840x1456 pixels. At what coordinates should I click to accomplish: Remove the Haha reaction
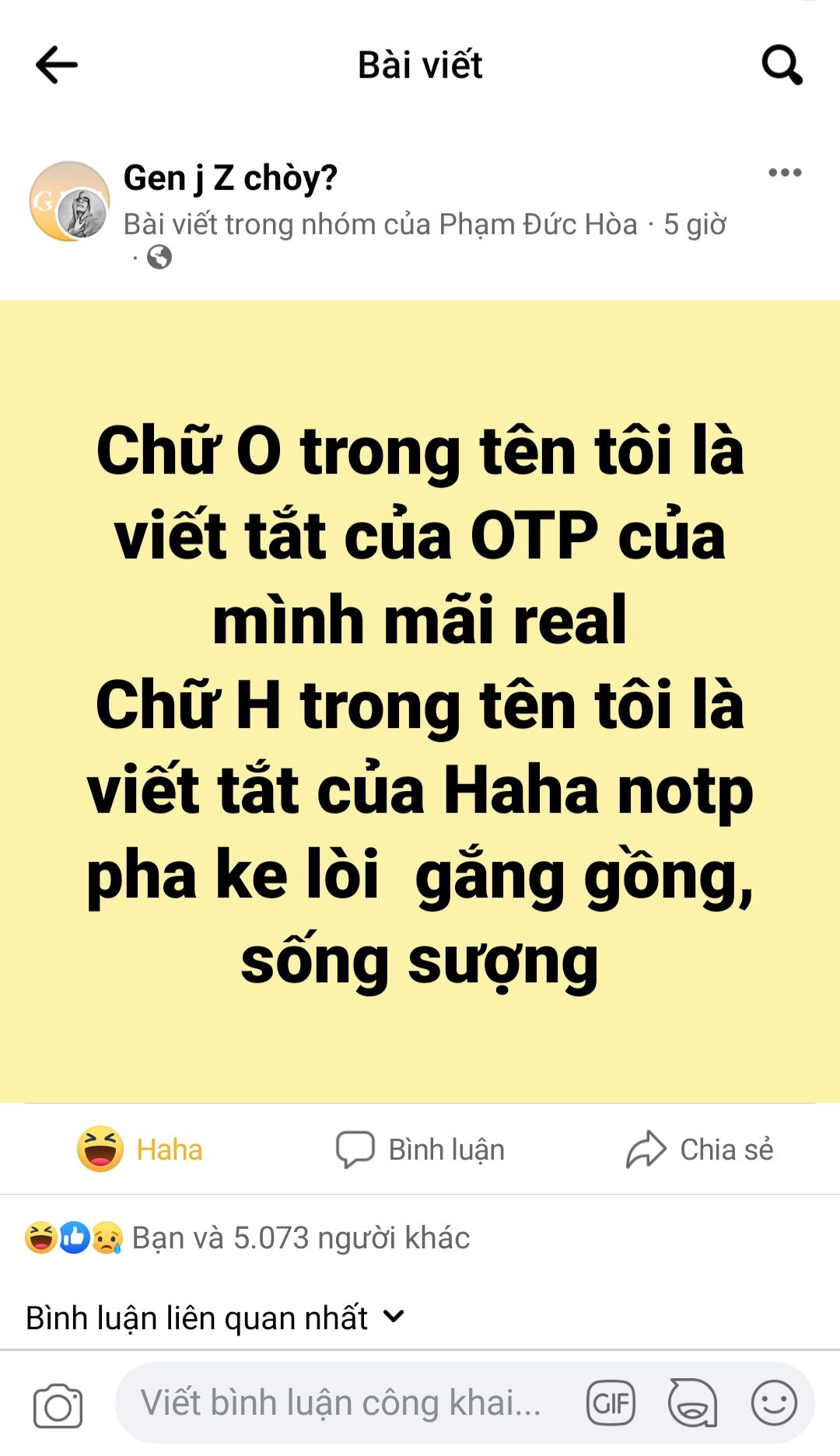[140, 1149]
